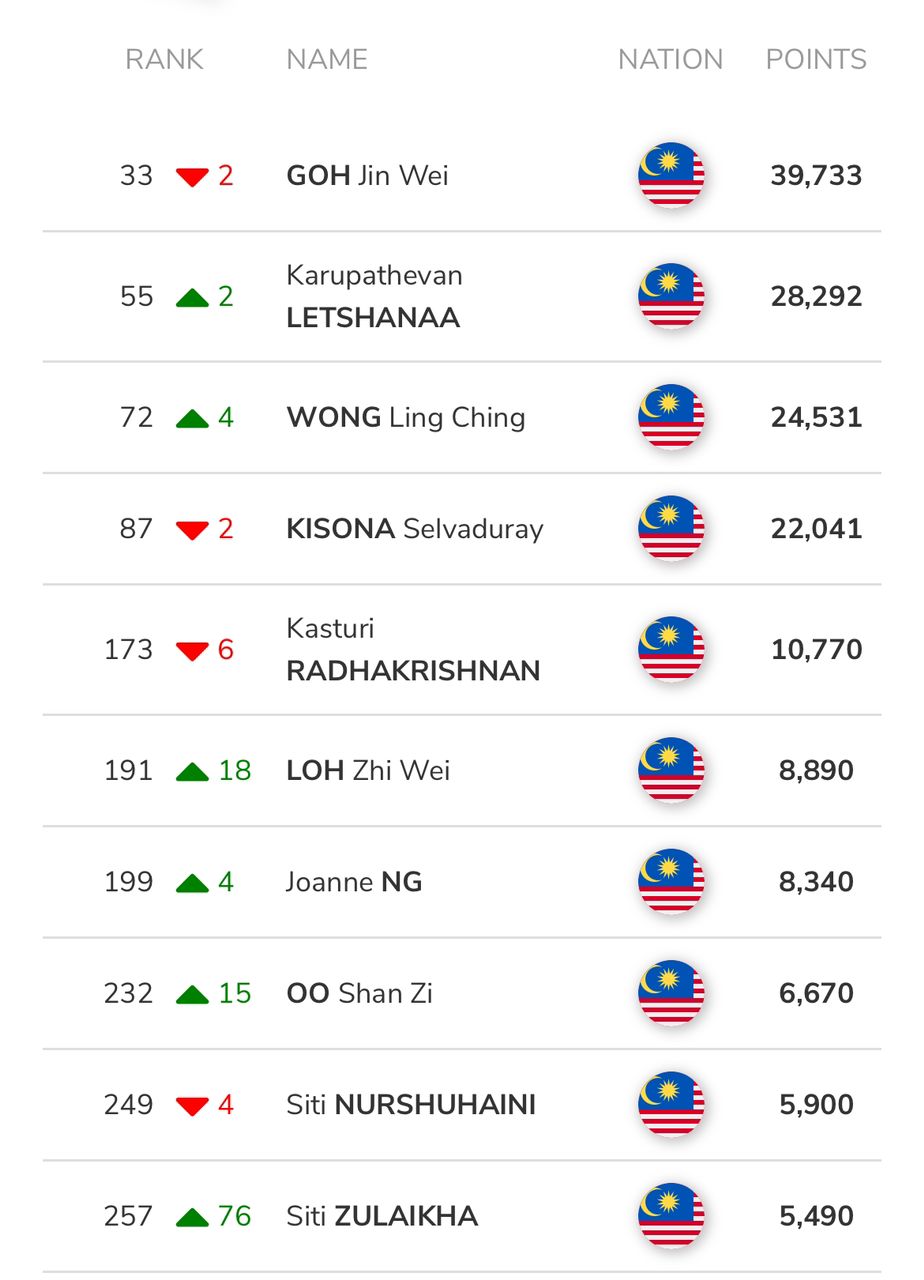View OO Shan Zi's player page
Image resolution: width=924 pixels, height=1280 pixels.
point(359,994)
